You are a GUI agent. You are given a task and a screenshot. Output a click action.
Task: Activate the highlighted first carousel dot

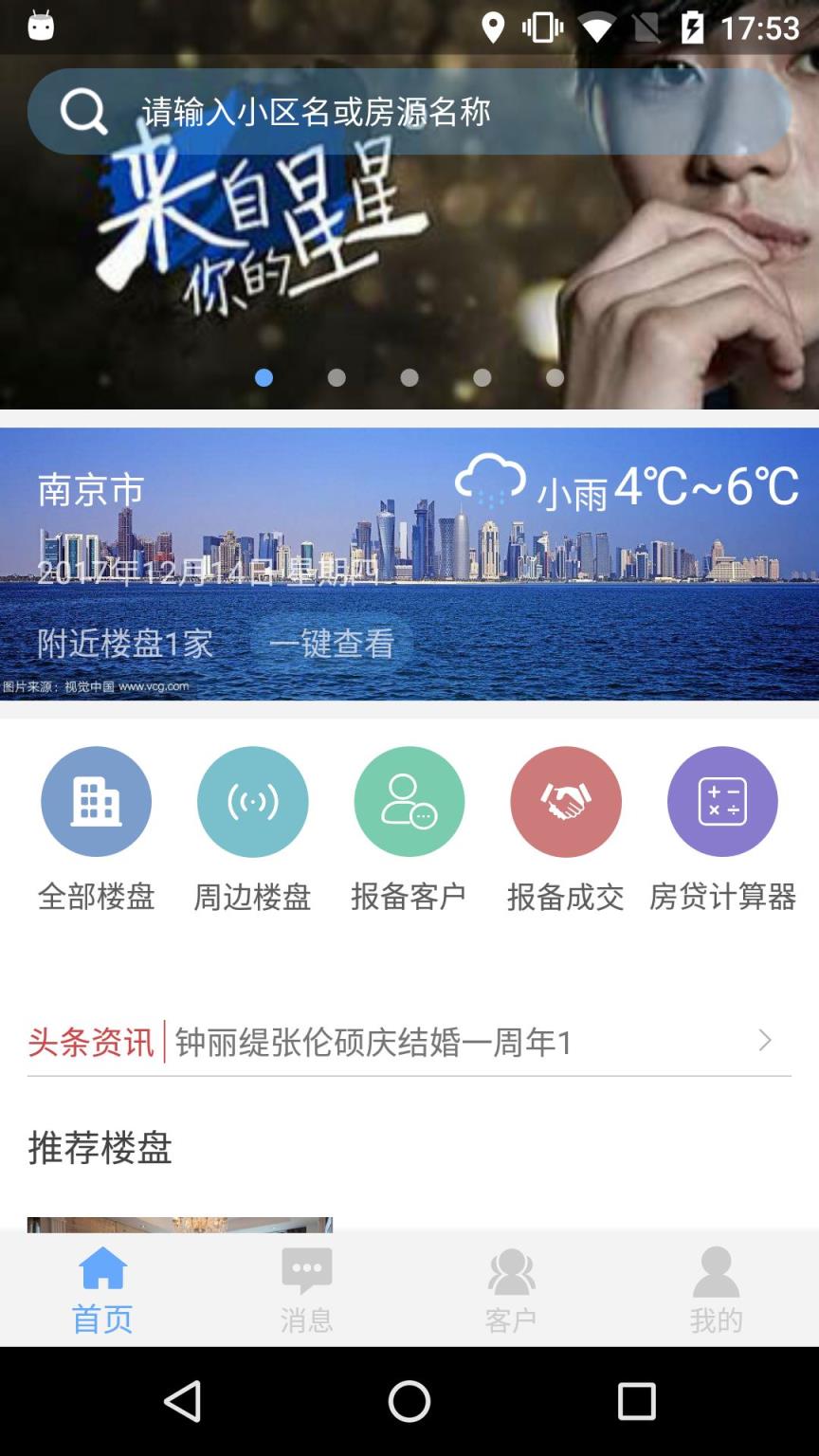265,377
